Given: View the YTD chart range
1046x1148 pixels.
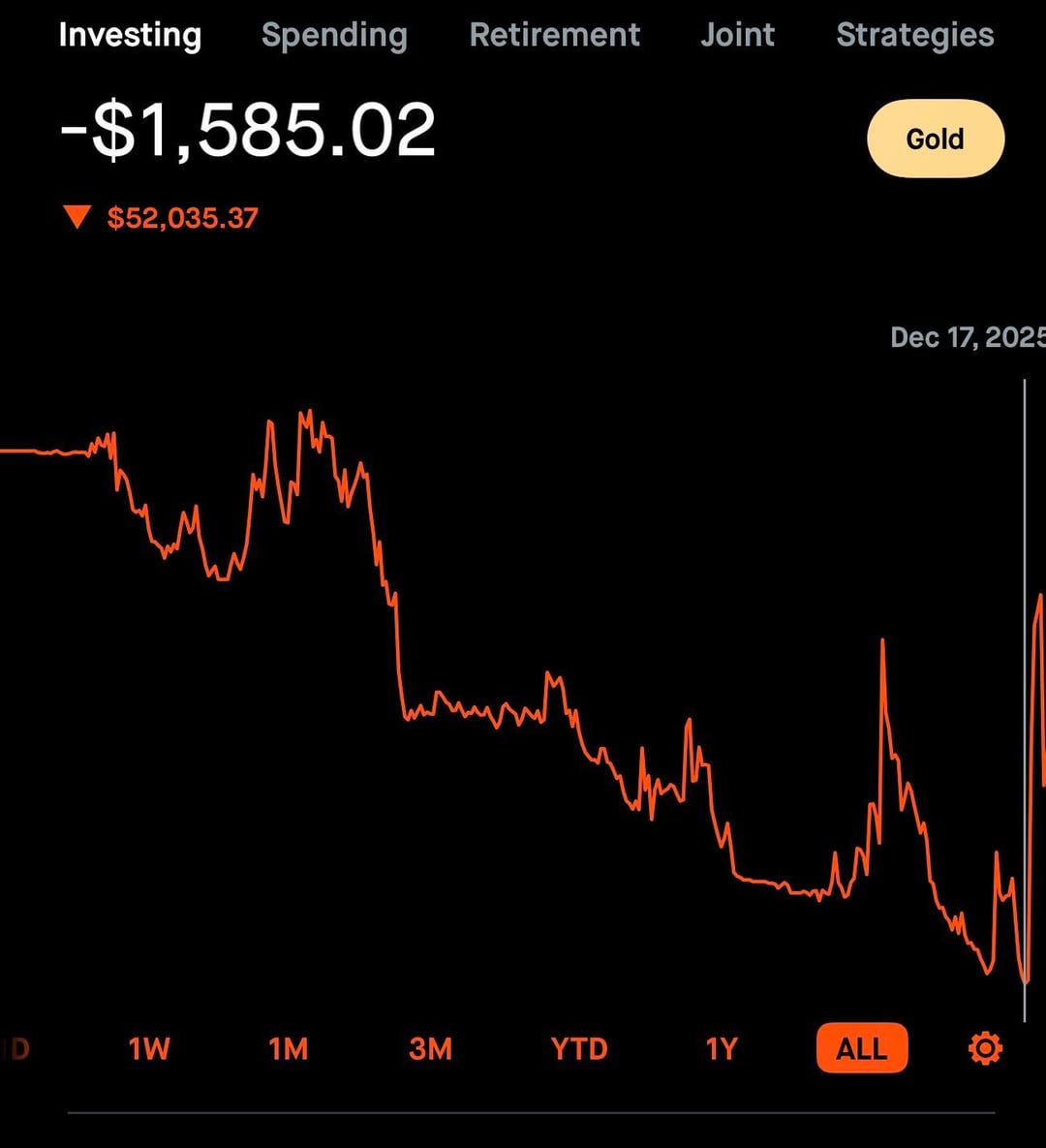Looking at the screenshot, I should 579,1048.
